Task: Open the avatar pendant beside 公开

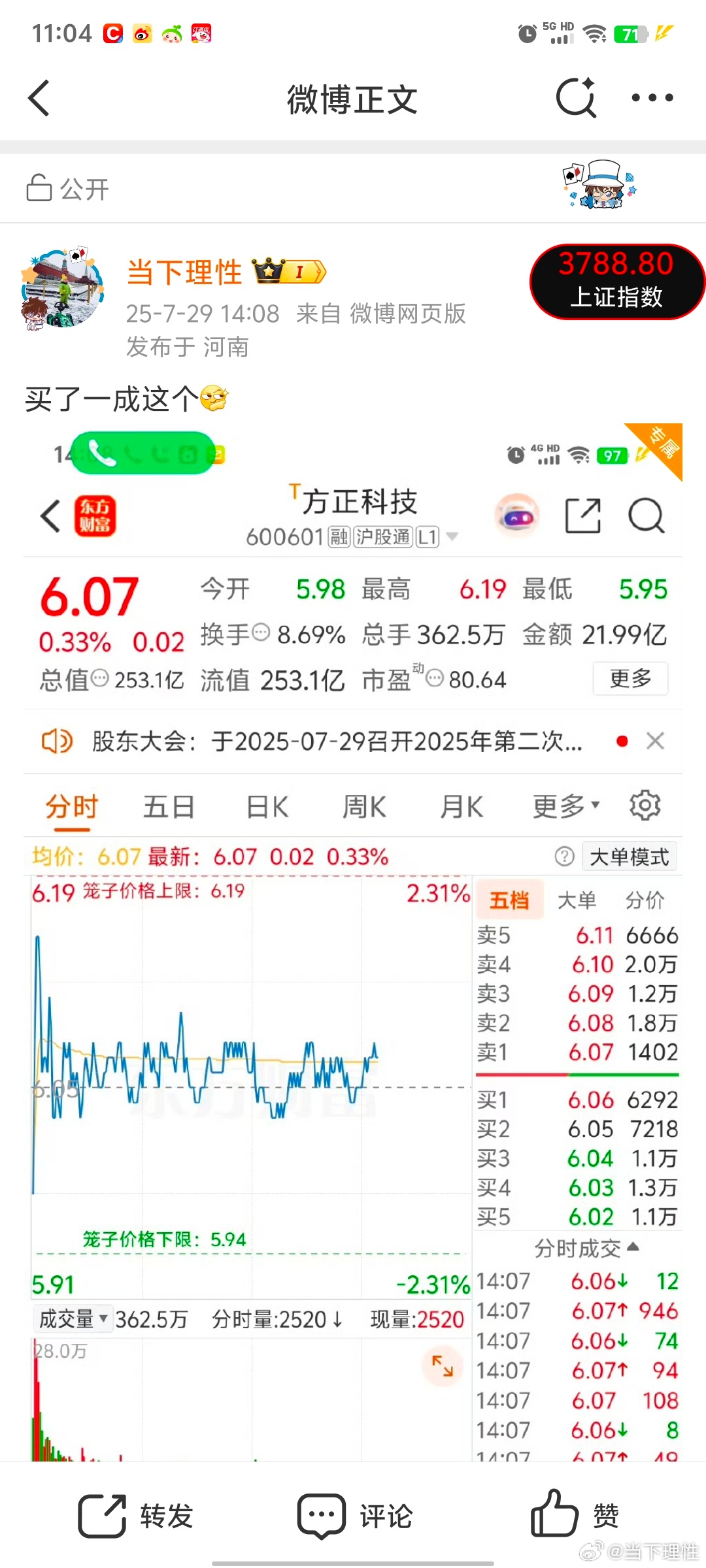Action: (x=600, y=185)
